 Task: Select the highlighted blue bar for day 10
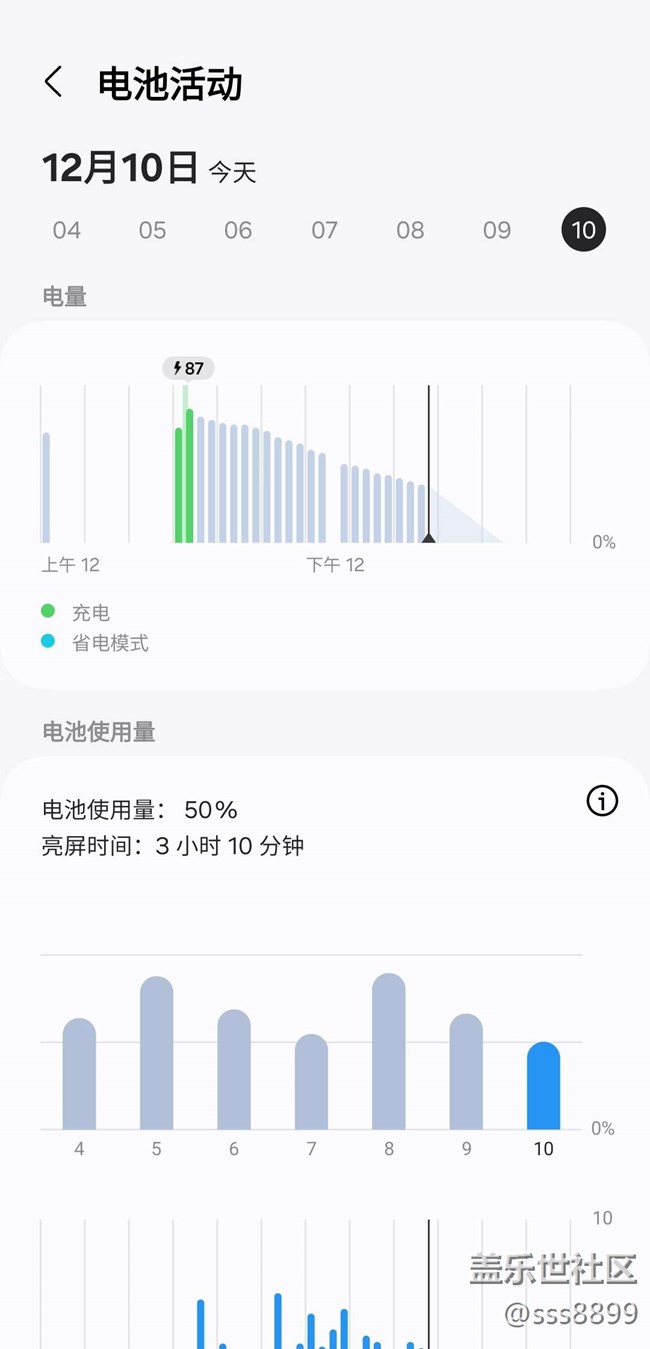click(x=543, y=1087)
